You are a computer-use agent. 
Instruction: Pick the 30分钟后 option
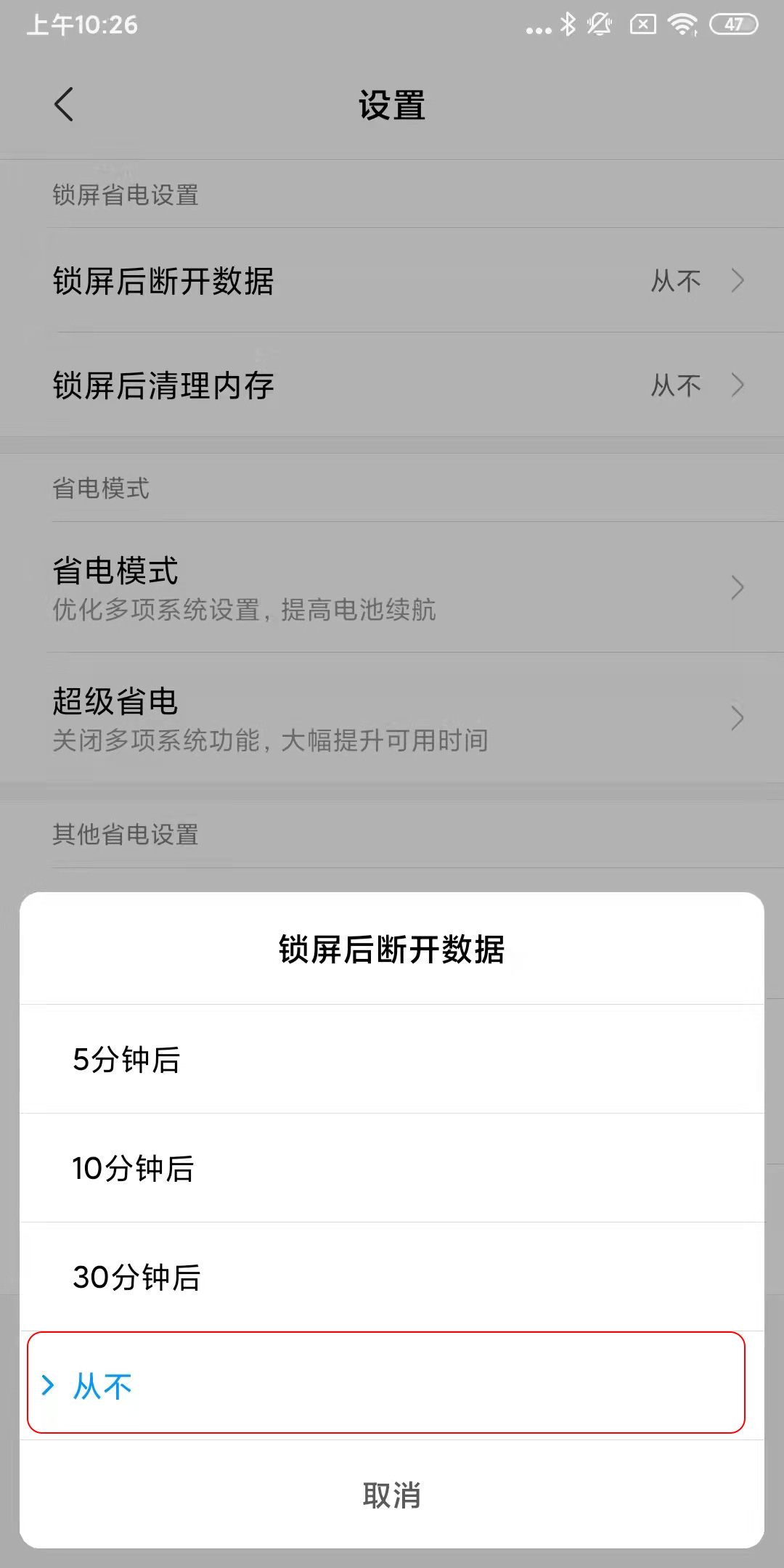click(392, 1277)
